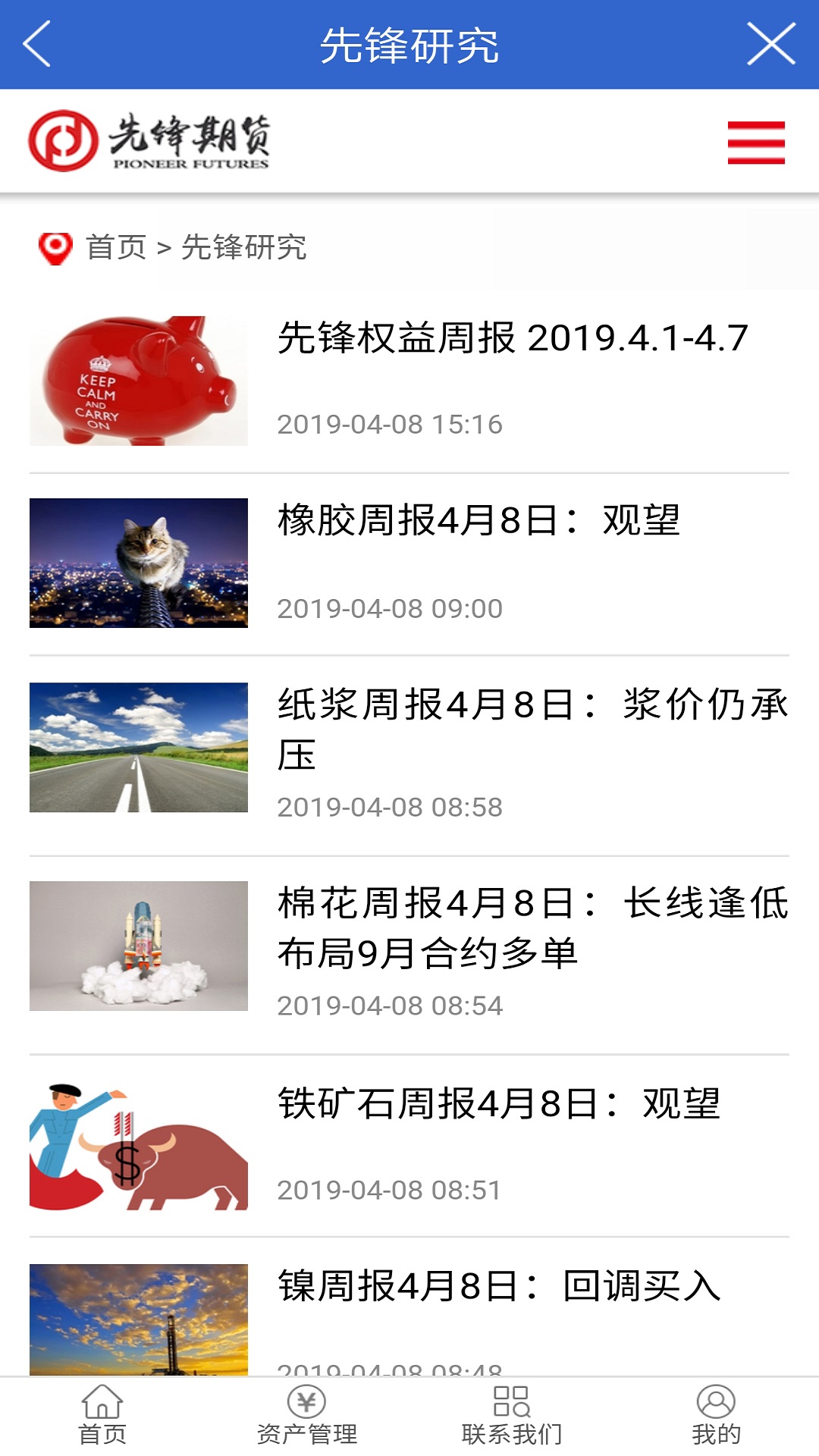Tap the red location pin breadcrumb icon
The width and height of the screenshot is (819, 1456).
pos(55,246)
